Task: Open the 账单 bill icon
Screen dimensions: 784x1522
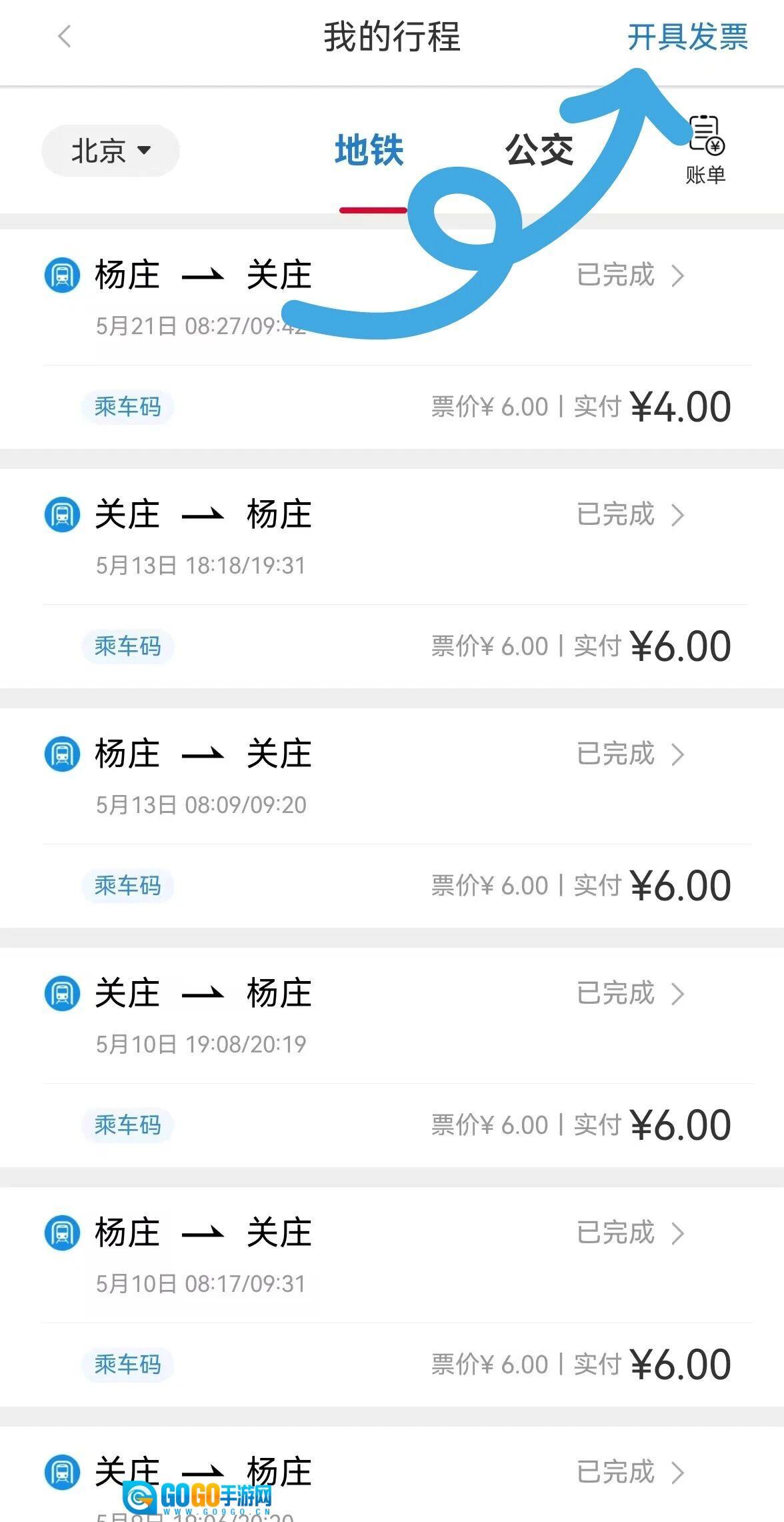Action: point(705,149)
